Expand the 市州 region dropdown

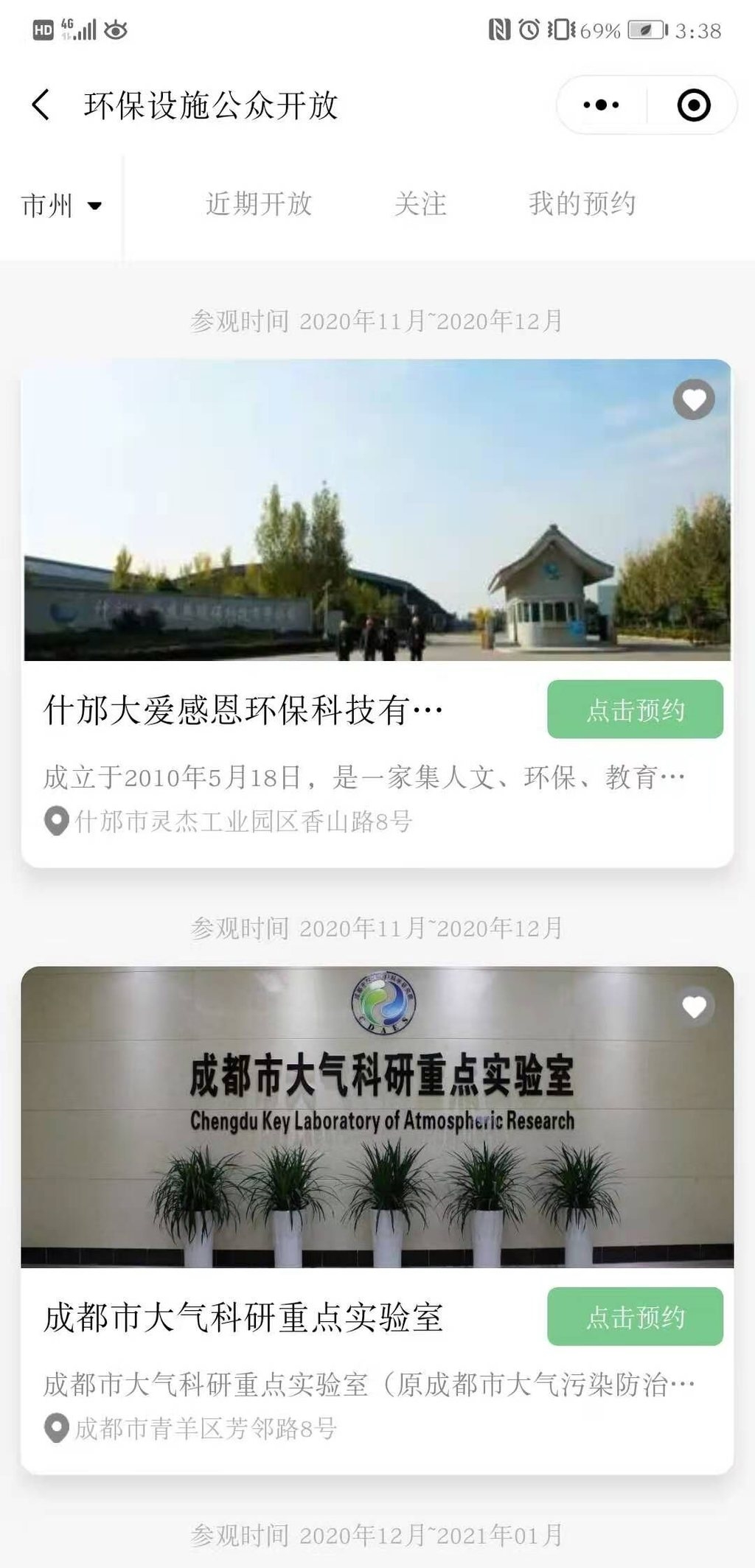[x=61, y=205]
